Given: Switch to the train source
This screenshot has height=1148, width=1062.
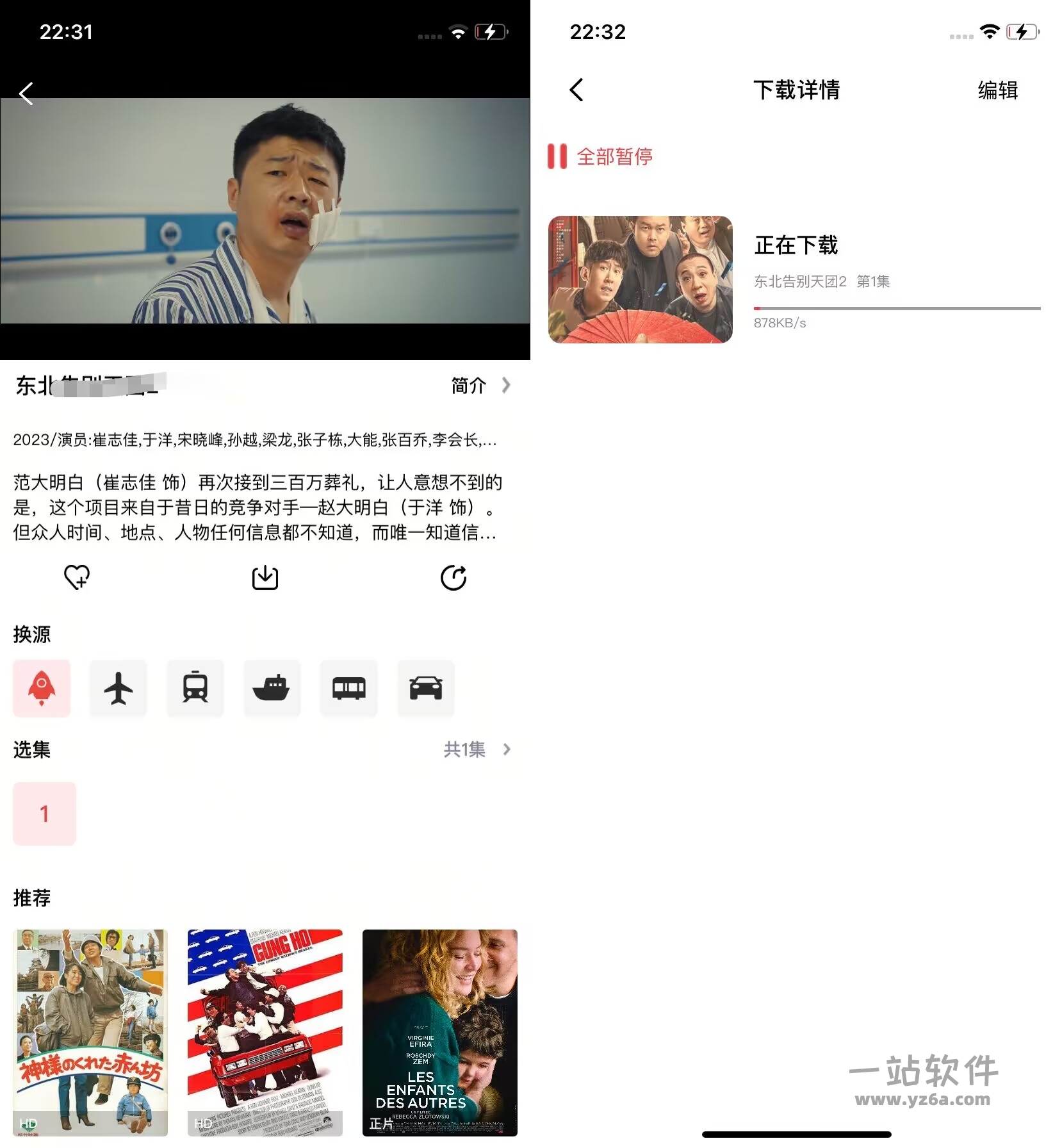Looking at the screenshot, I should pyautogui.click(x=195, y=688).
